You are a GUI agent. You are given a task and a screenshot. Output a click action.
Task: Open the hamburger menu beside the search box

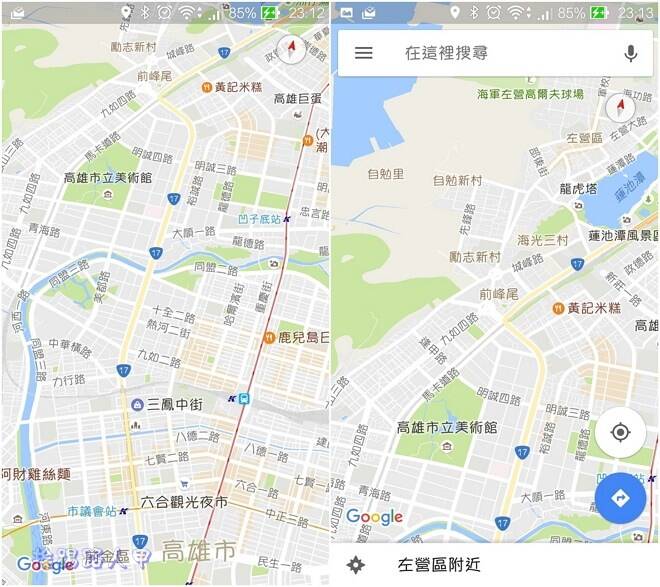click(x=363, y=53)
